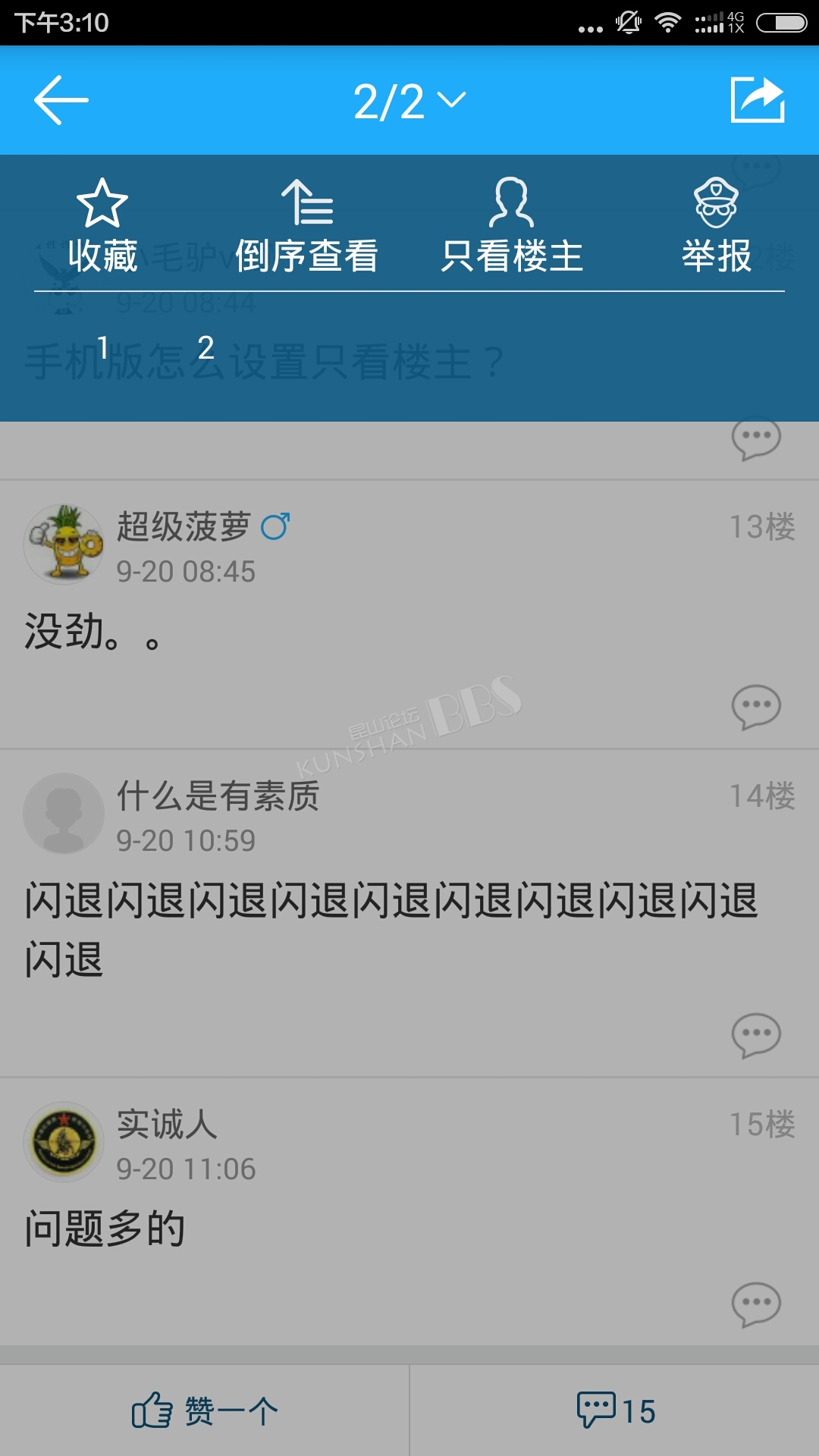Open 什么是有素质's profile avatar

pyautogui.click(x=64, y=814)
